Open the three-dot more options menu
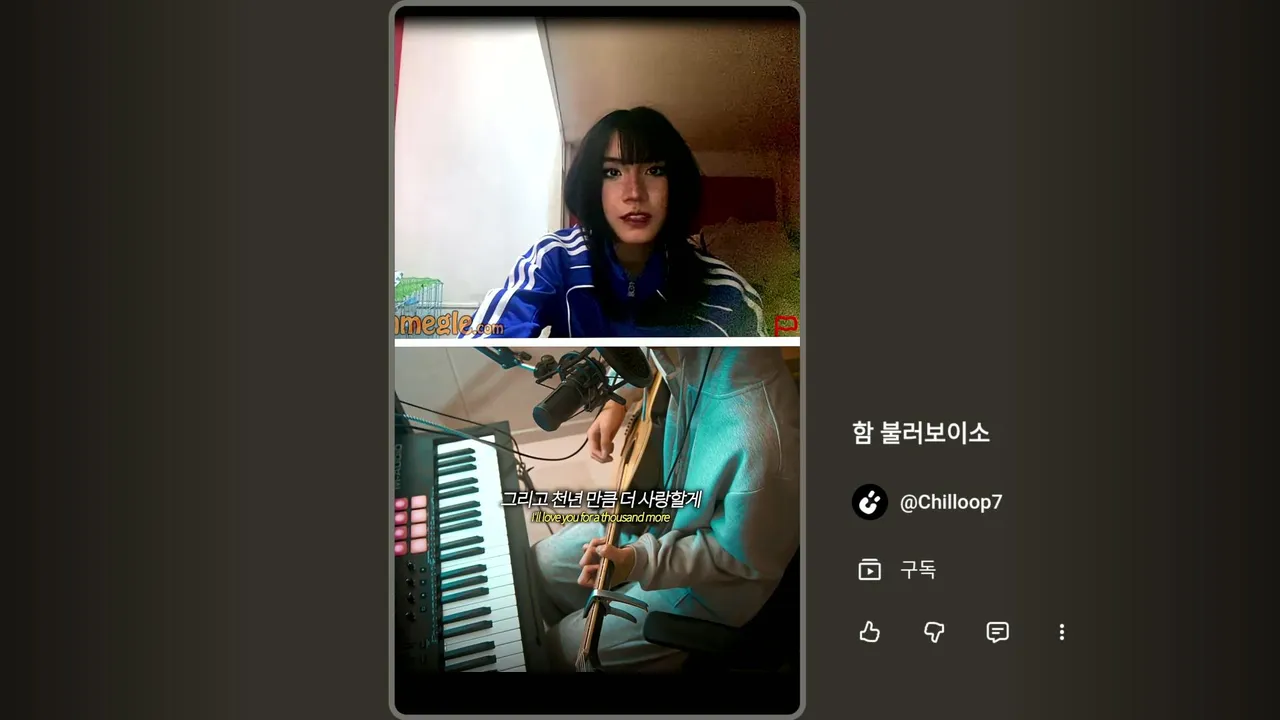Screen dimensions: 1280x720 (1062, 632)
